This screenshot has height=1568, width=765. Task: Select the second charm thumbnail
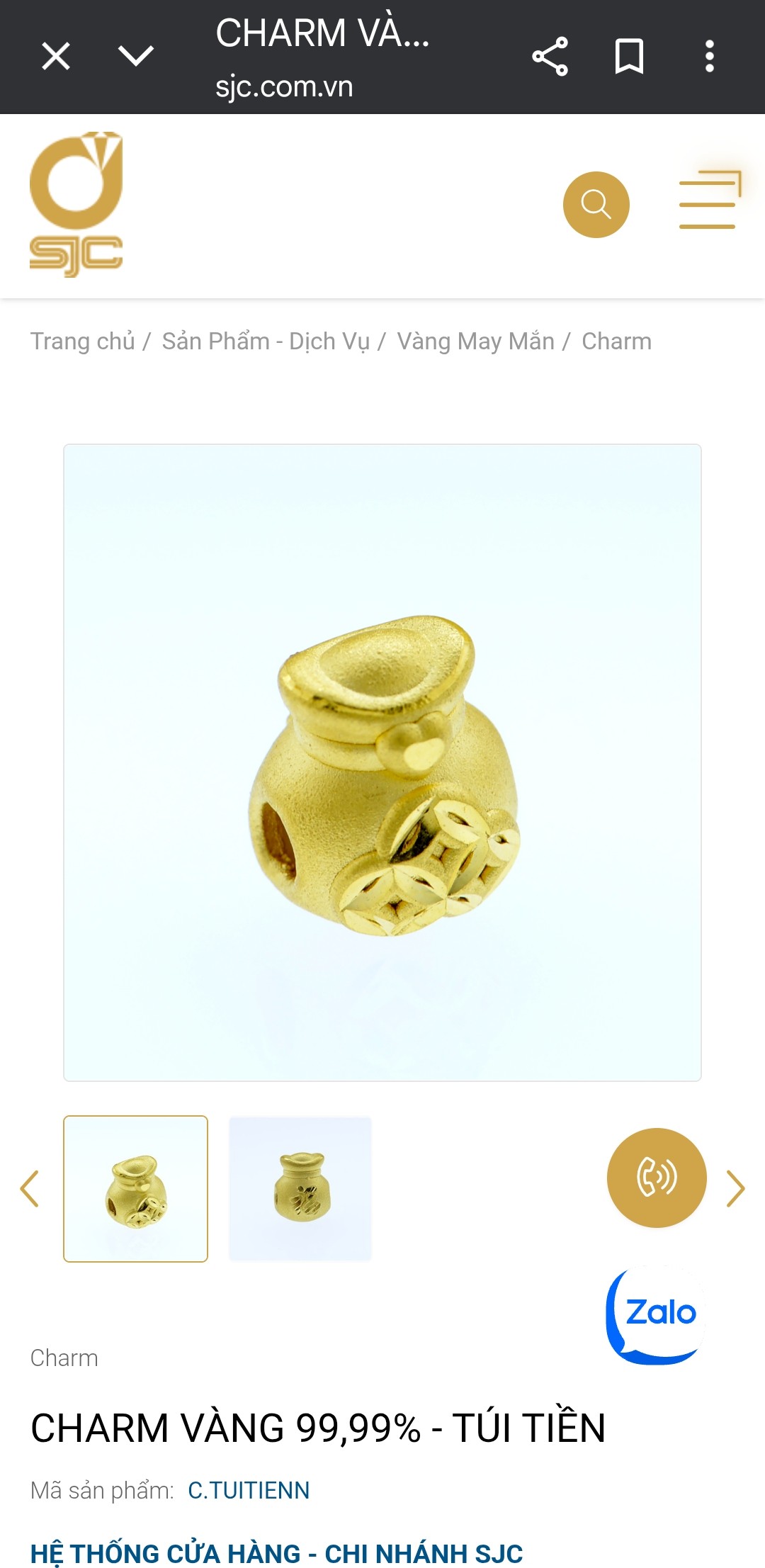coord(300,1189)
